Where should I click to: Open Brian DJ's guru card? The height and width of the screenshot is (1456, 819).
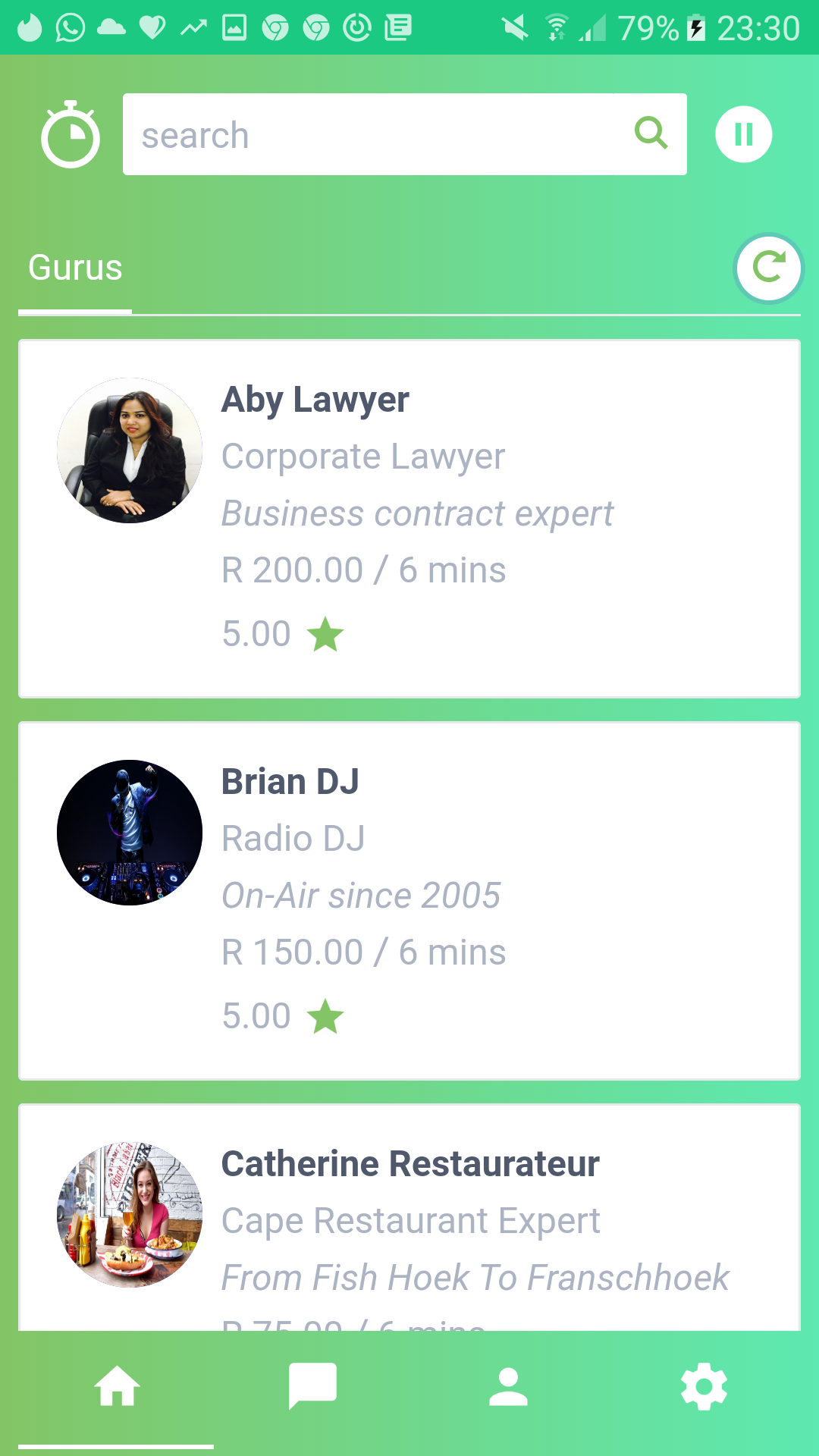coord(409,901)
